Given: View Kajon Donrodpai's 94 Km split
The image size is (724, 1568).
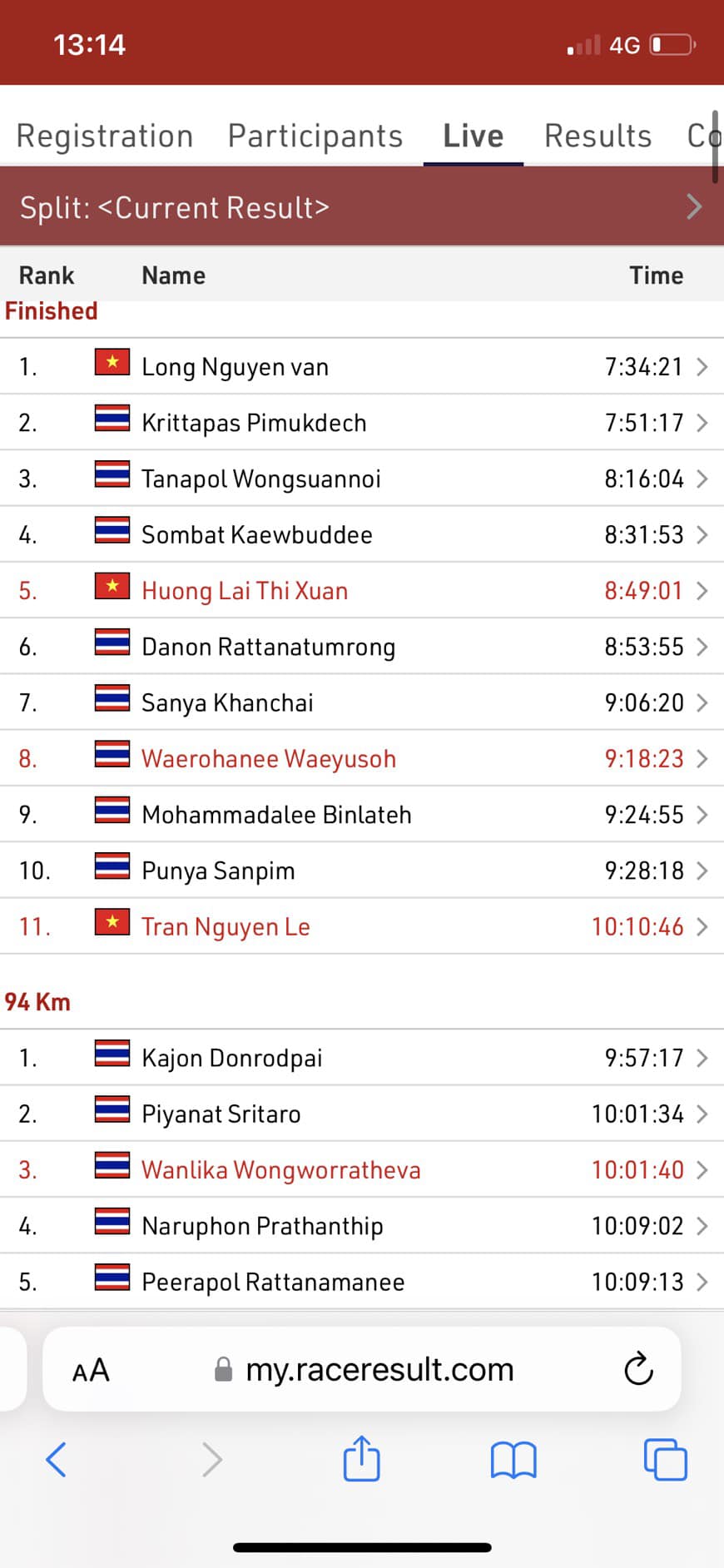Looking at the screenshot, I should point(362,1057).
